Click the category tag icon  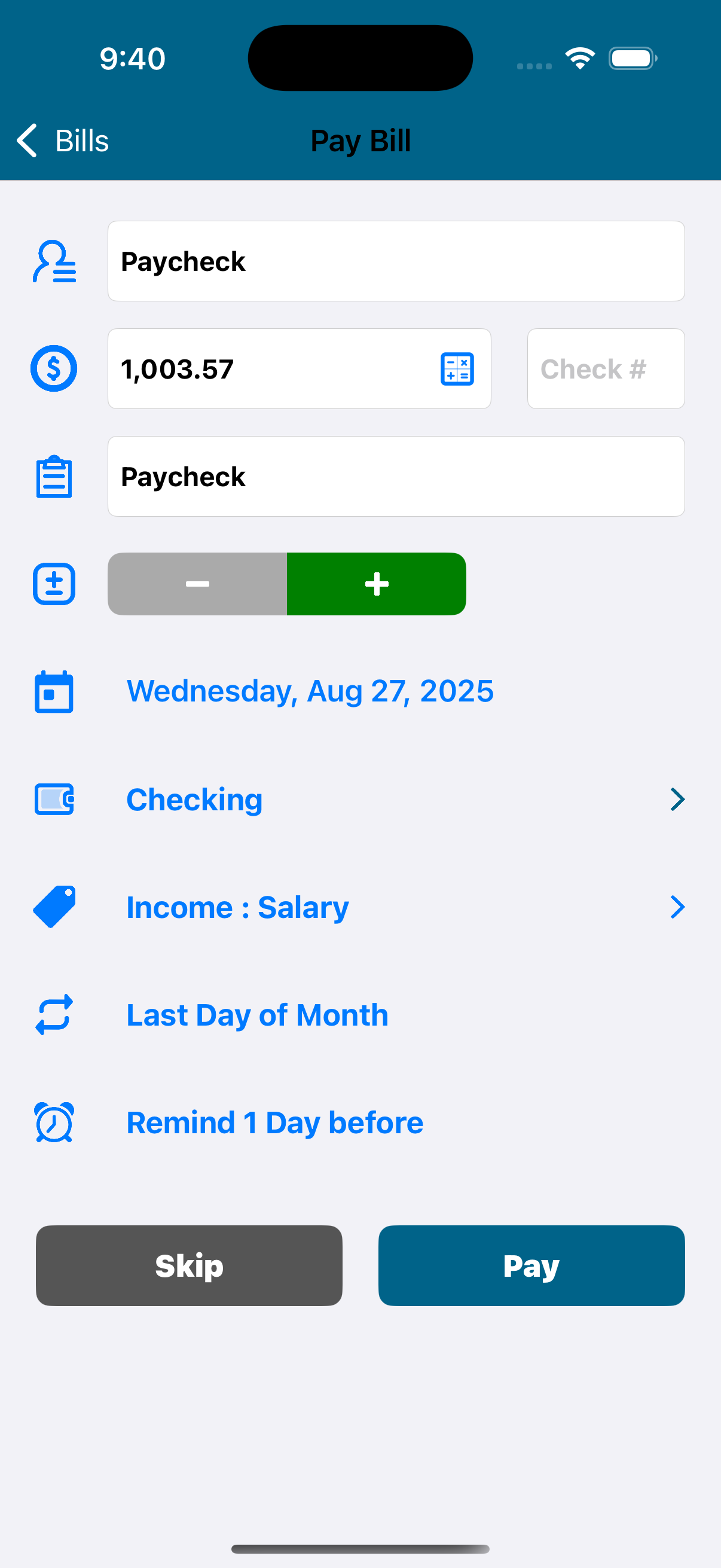(54, 907)
